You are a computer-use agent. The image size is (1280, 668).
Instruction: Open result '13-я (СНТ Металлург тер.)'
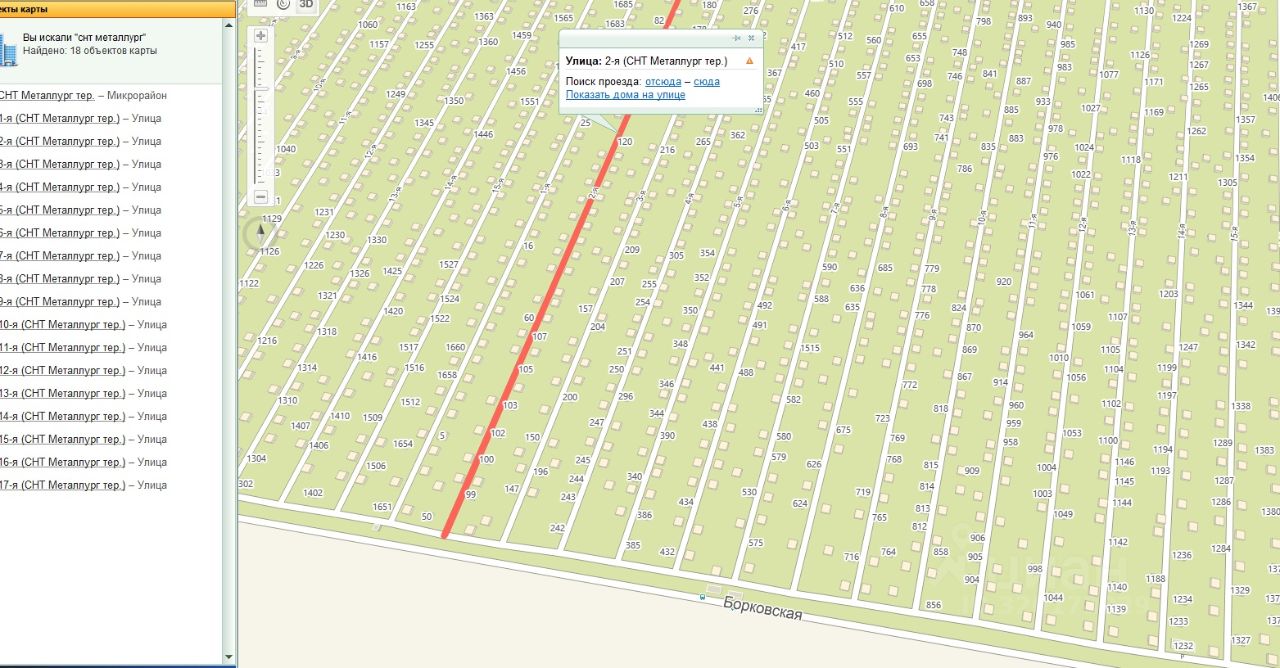(x=62, y=394)
